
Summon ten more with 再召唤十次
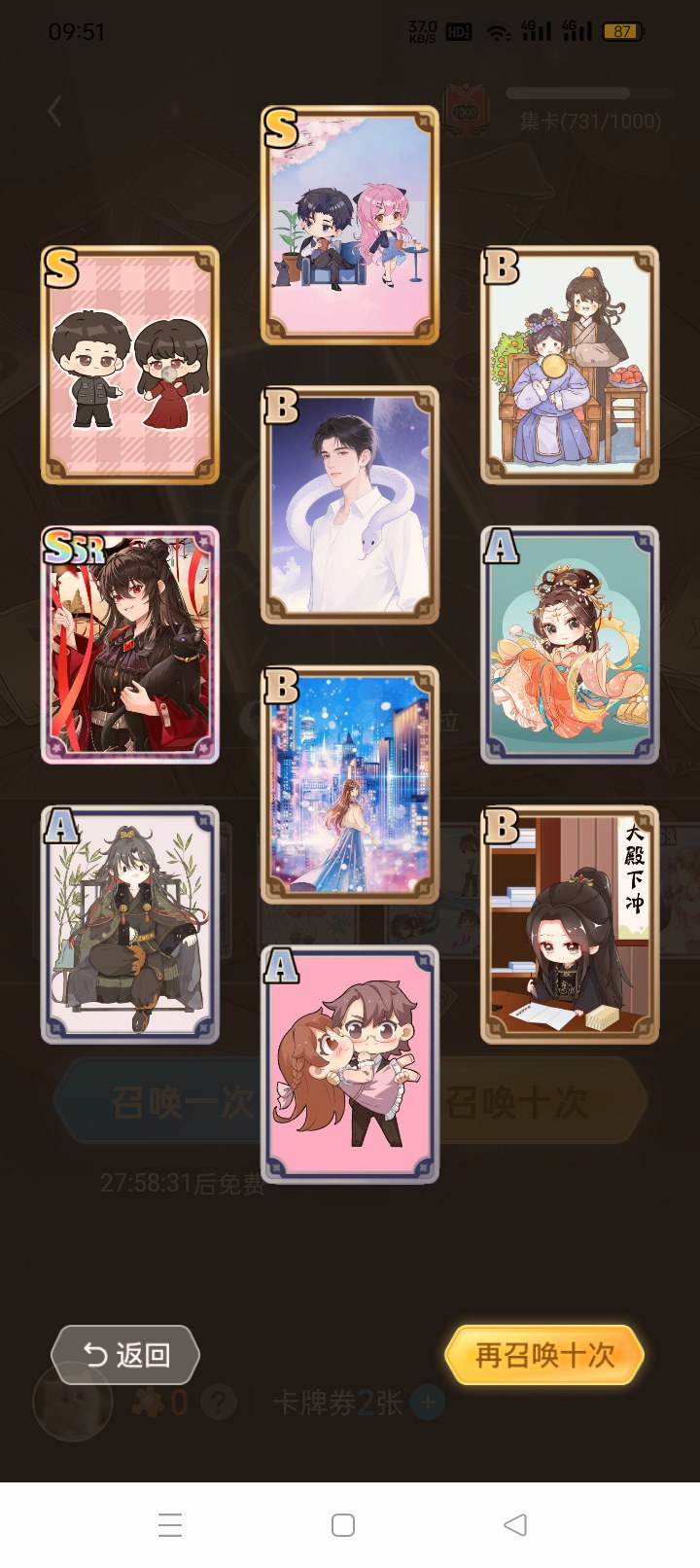point(544,1354)
